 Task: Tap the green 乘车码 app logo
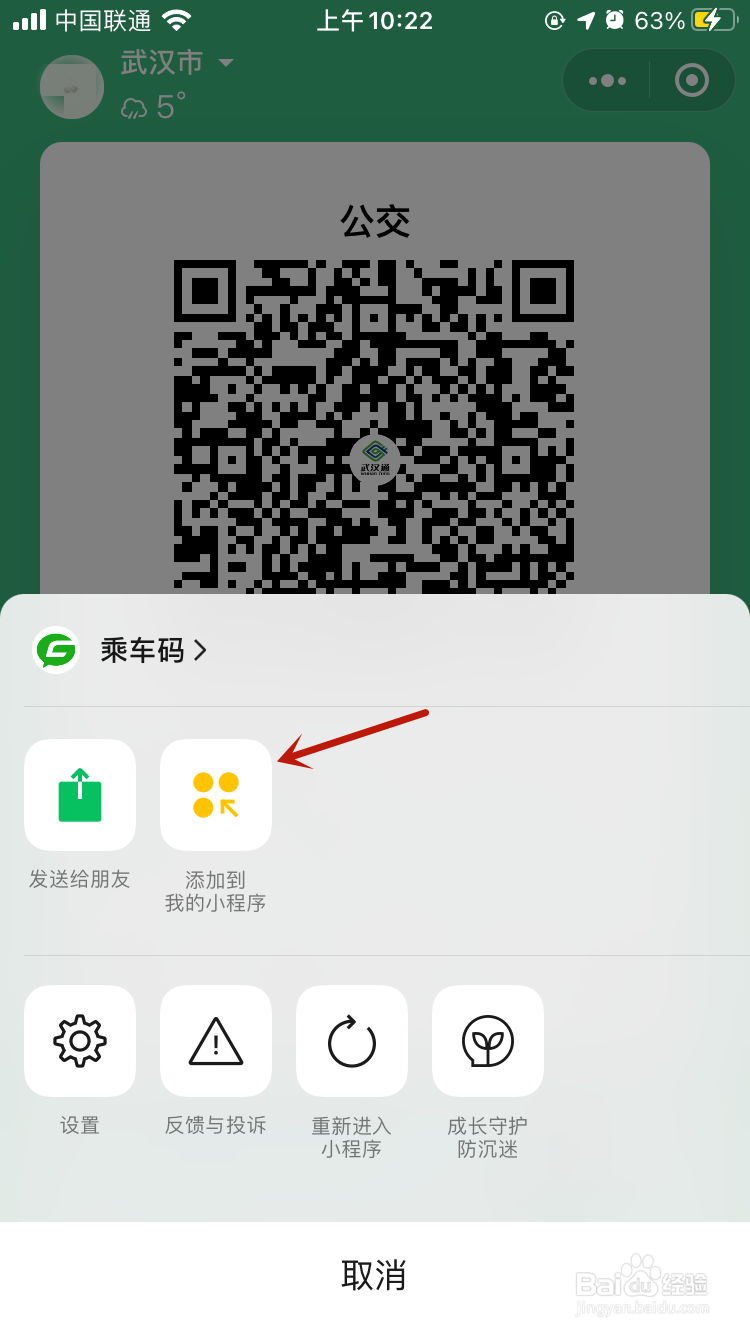point(56,650)
